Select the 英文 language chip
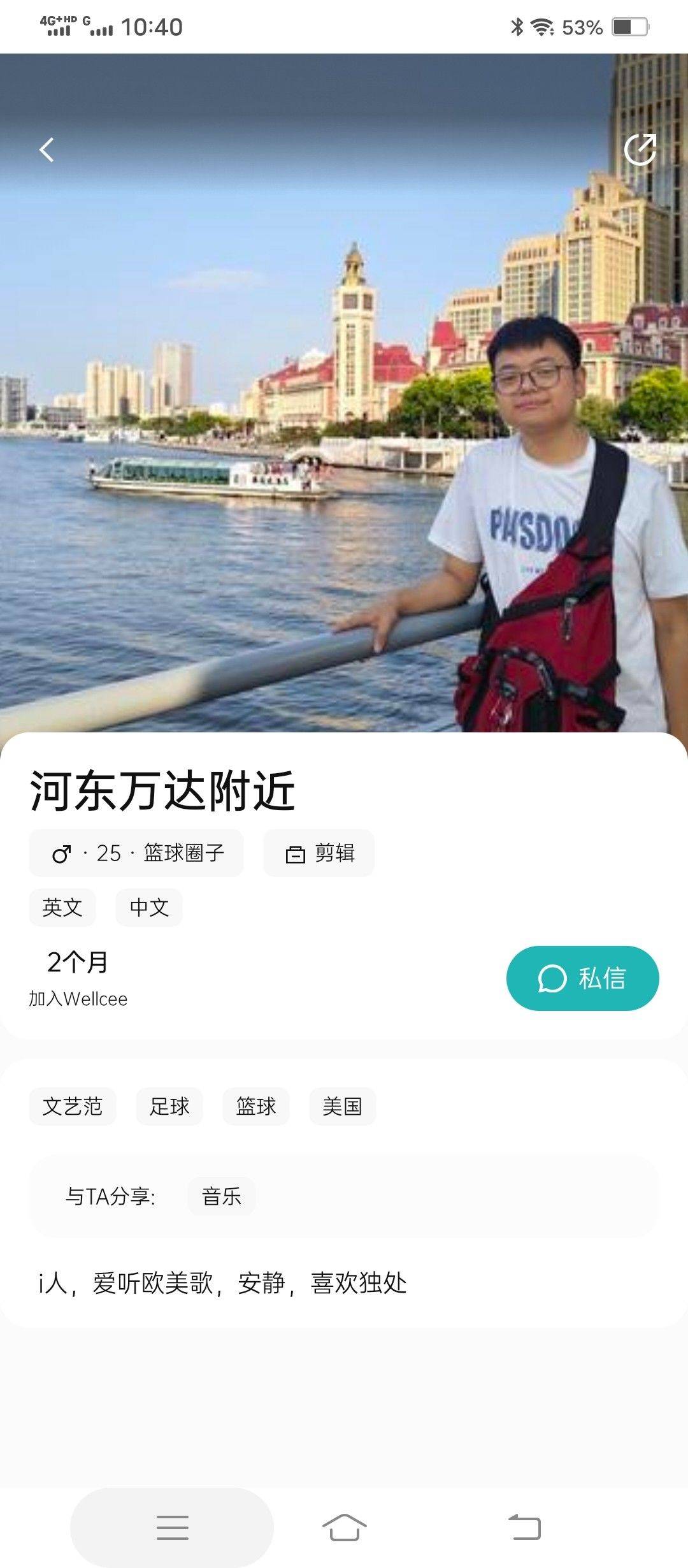This screenshot has height=1568, width=688. point(62,907)
